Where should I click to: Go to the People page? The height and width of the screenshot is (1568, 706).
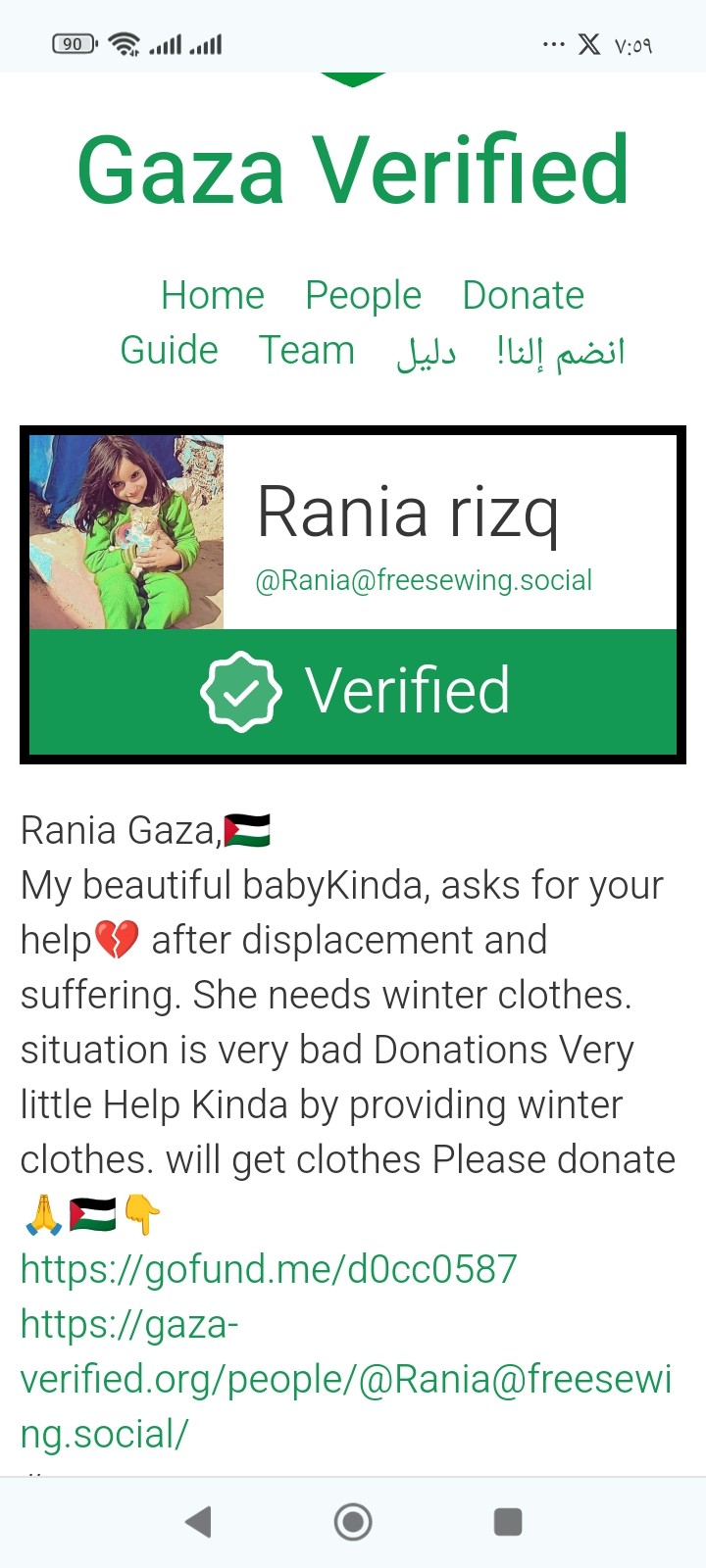click(x=363, y=295)
